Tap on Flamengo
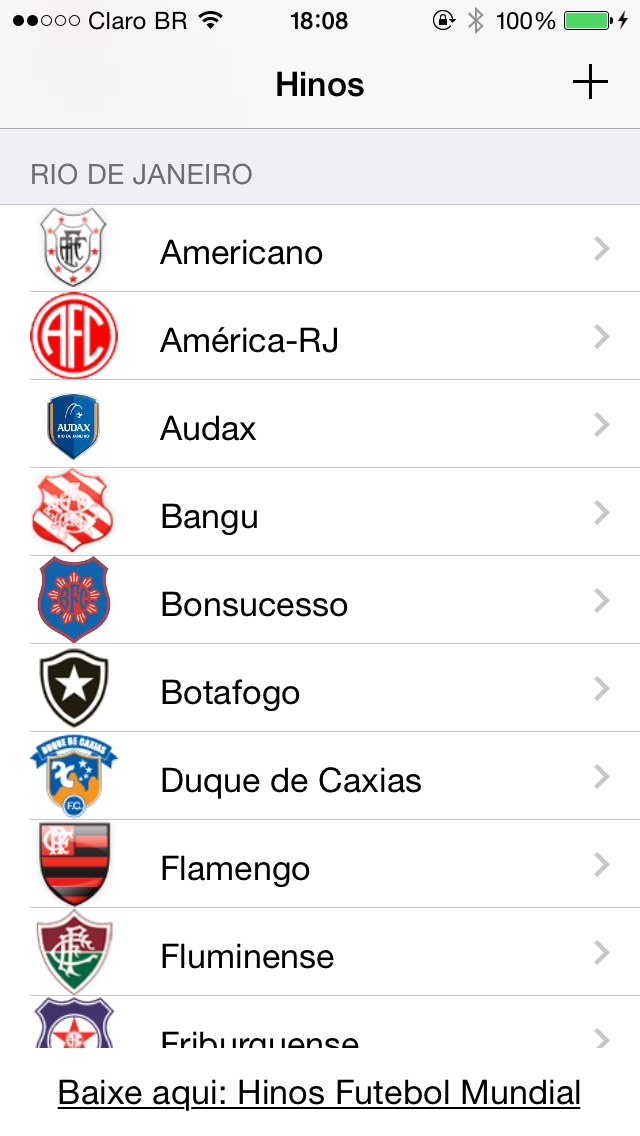Screen dimensions: 640x1136 click(320, 864)
